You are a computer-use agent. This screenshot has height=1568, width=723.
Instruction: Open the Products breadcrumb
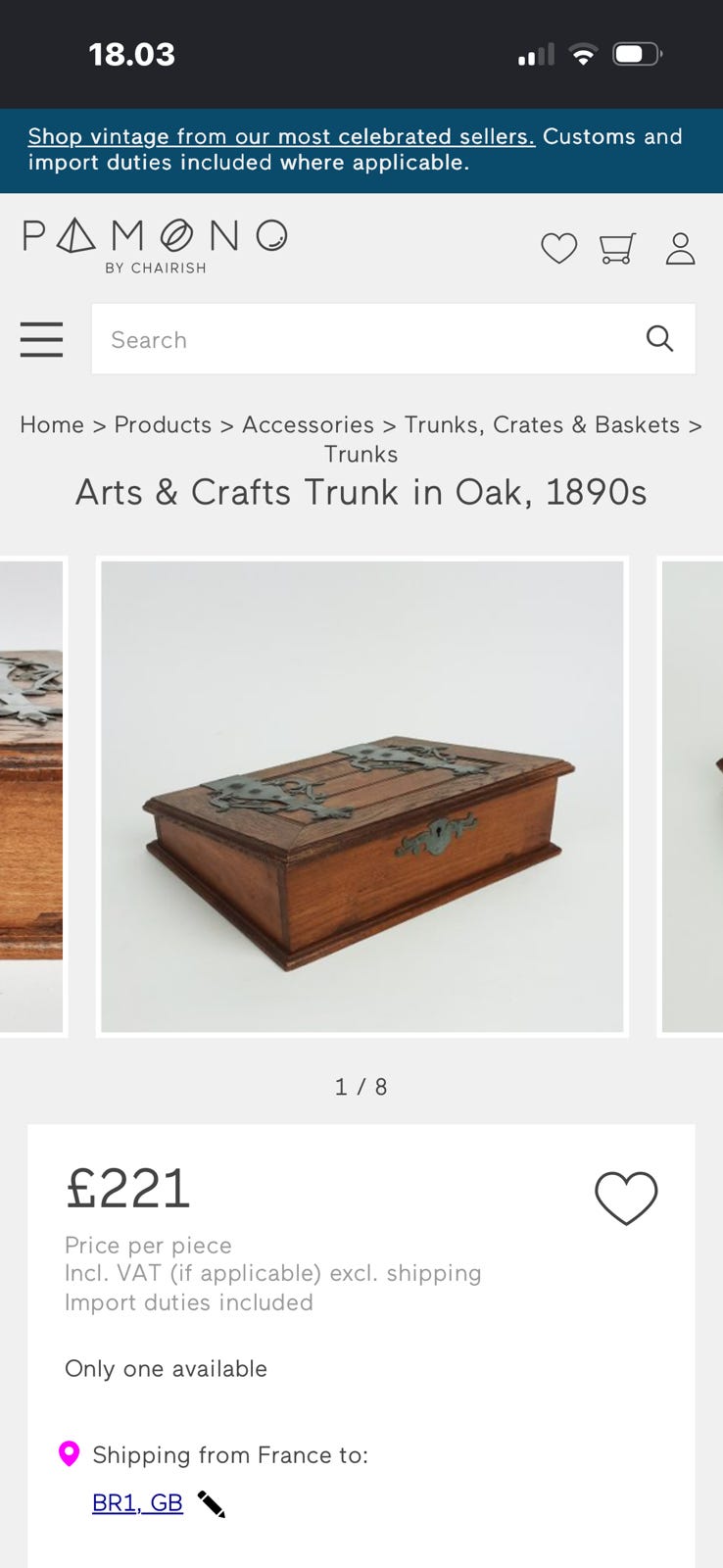click(163, 424)
